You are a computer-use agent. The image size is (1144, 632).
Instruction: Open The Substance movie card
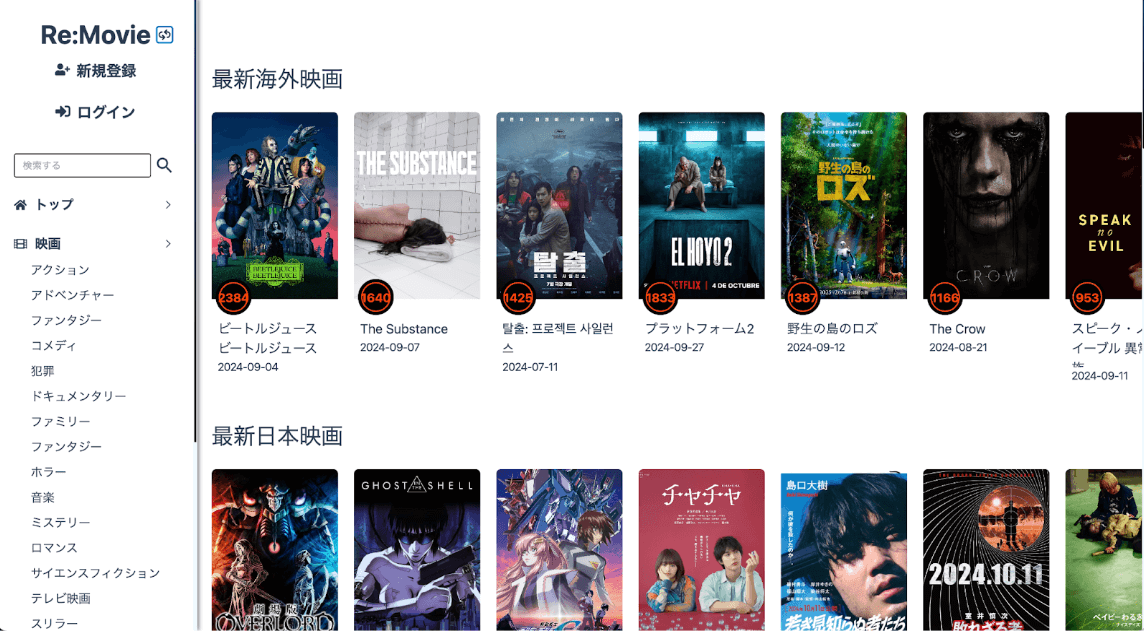point(417,206)
